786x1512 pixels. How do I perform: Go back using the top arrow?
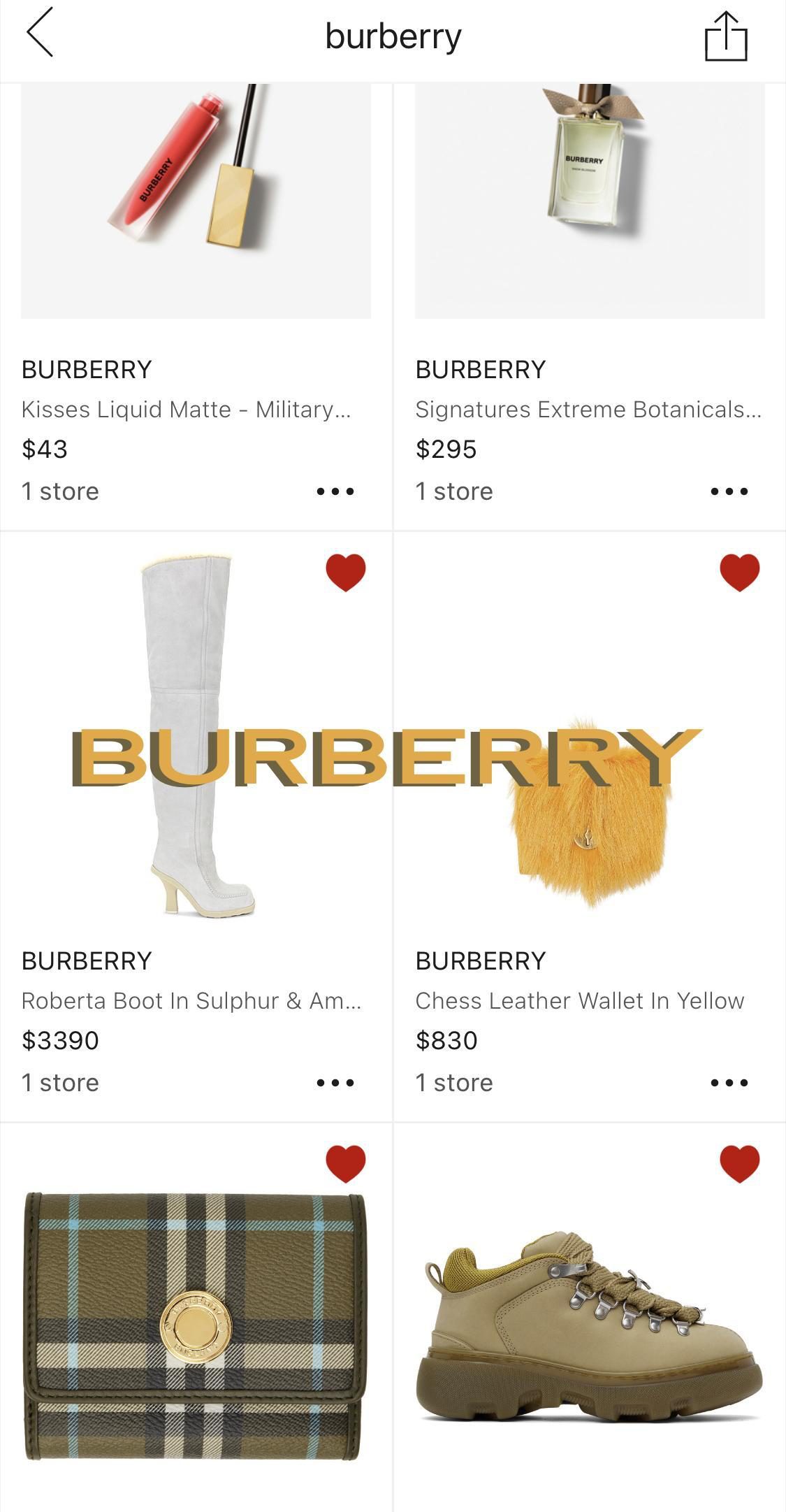point(40,33)
